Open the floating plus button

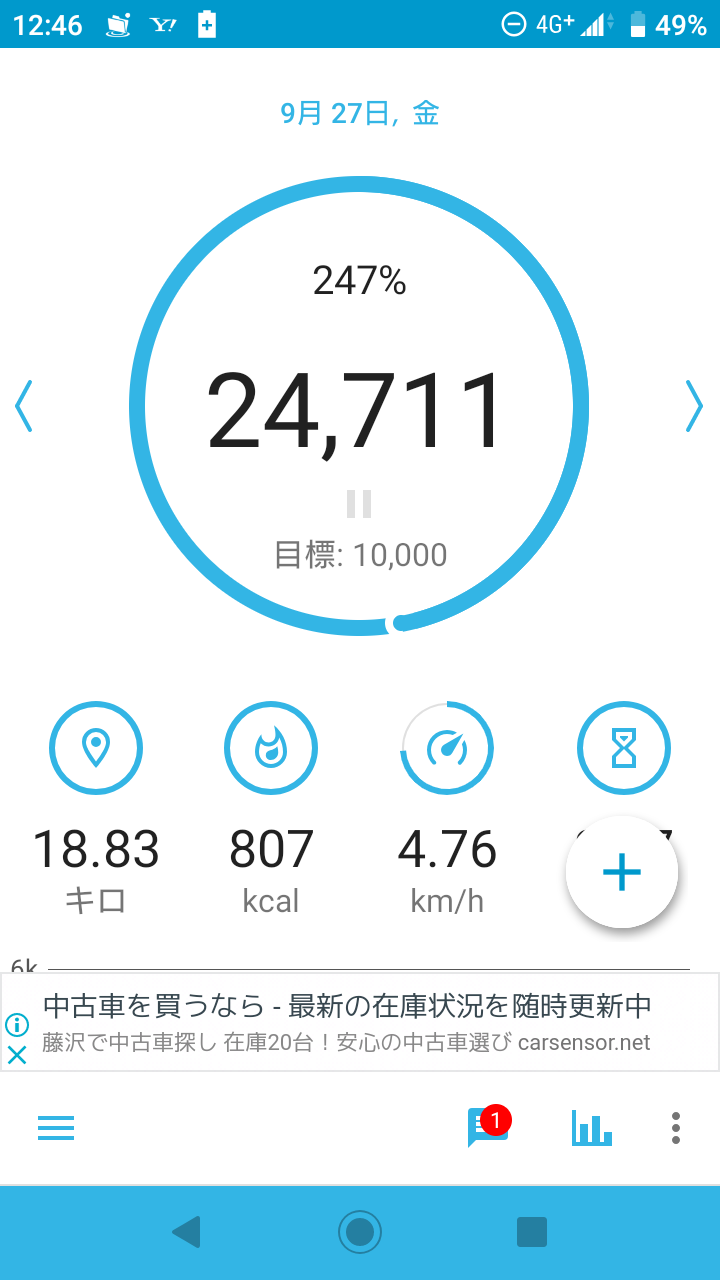tap(621, 872)
